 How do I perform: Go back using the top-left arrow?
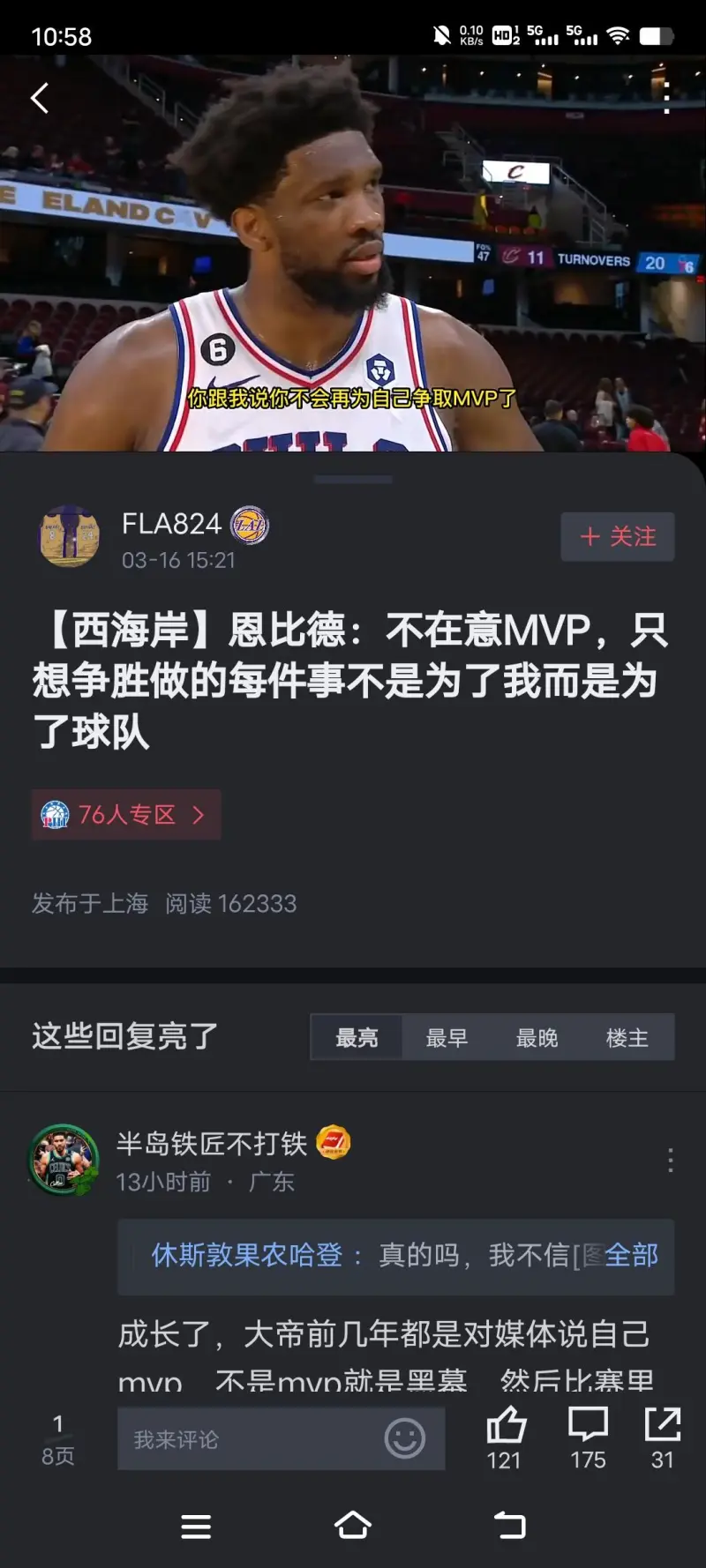[40, 98]
